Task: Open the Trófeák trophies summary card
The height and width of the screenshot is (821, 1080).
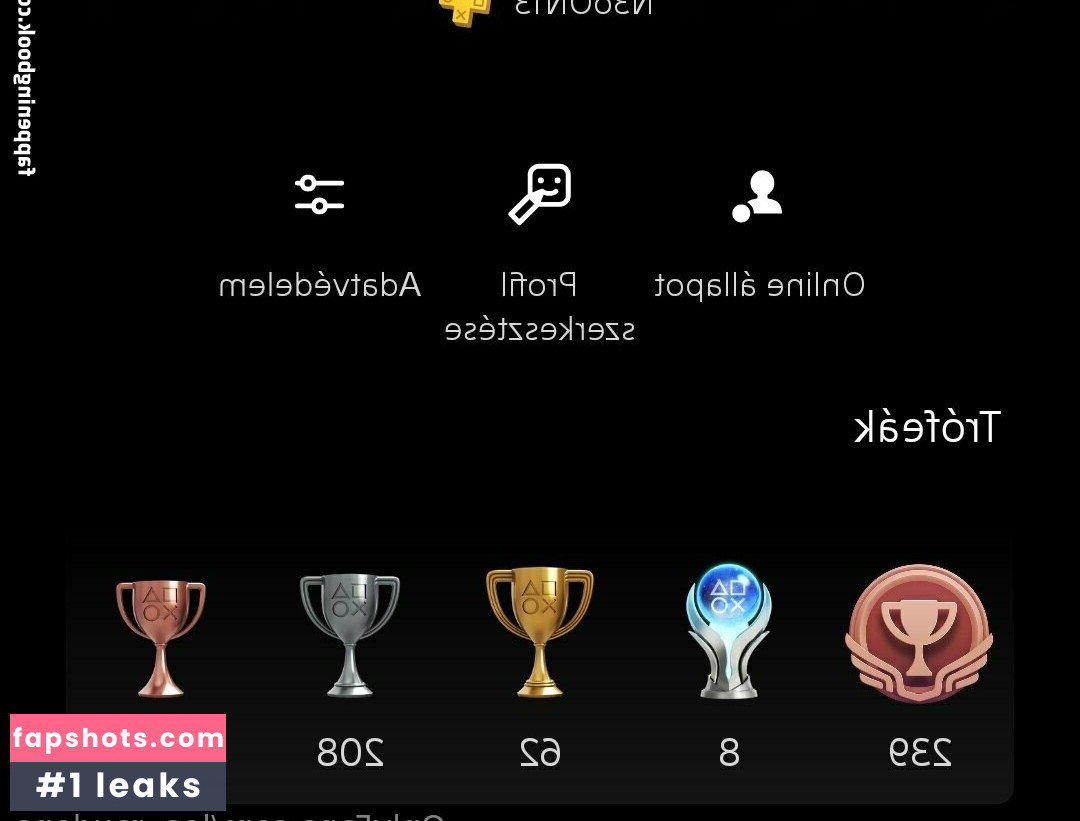Action: pos(540,665)
